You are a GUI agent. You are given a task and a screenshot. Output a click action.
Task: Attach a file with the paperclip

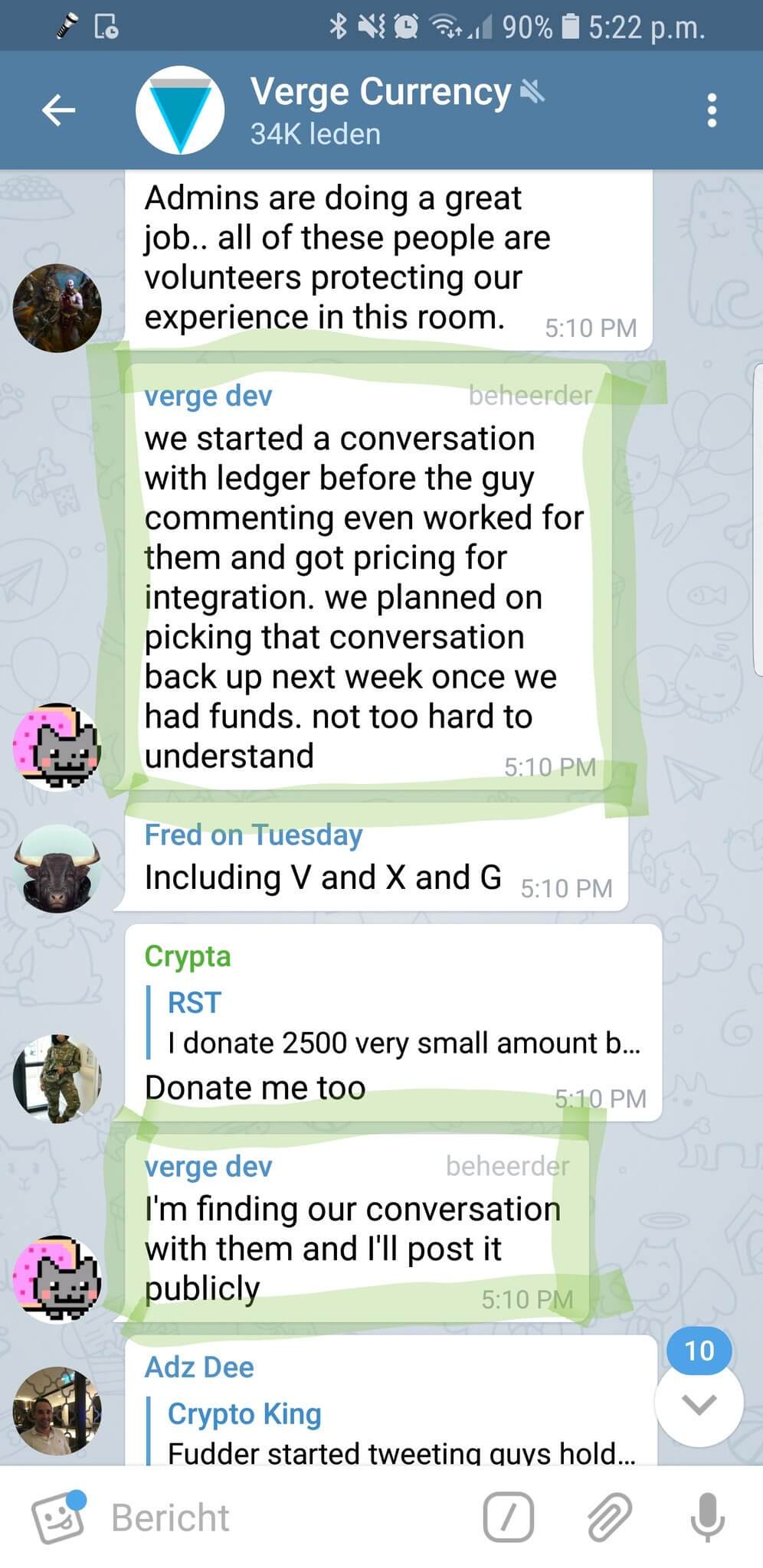609,1516
